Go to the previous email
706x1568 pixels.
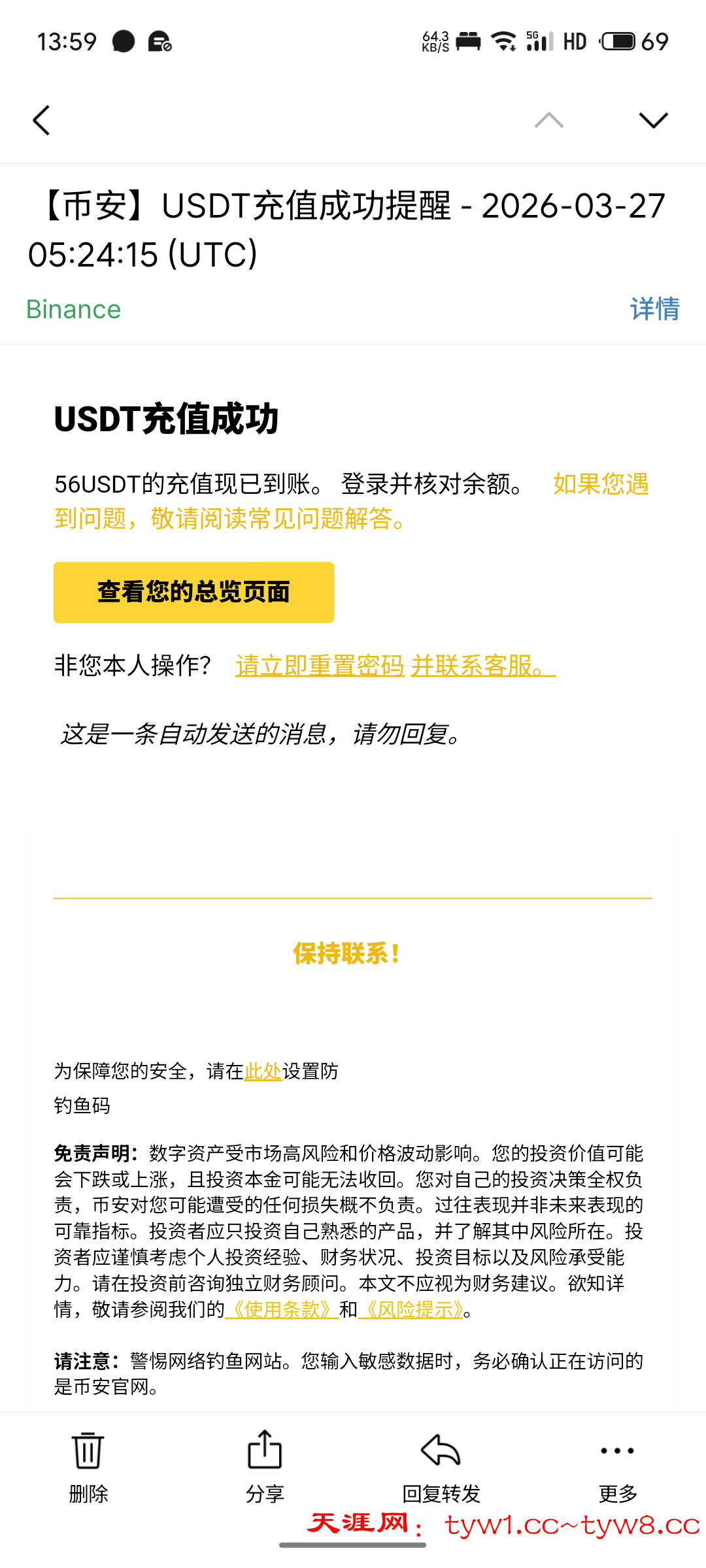point(549,120)
